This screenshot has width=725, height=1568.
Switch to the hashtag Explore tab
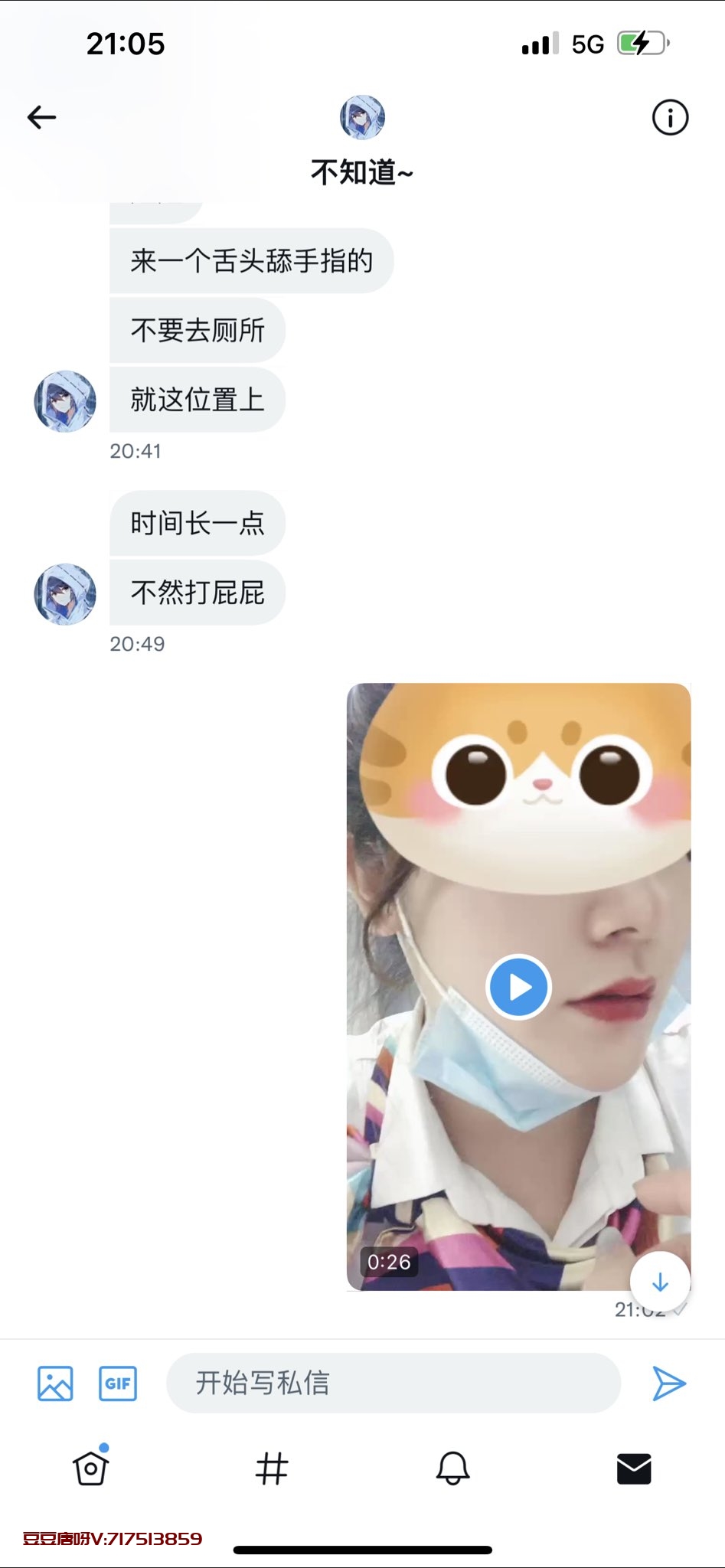(x=272, y=1468)
